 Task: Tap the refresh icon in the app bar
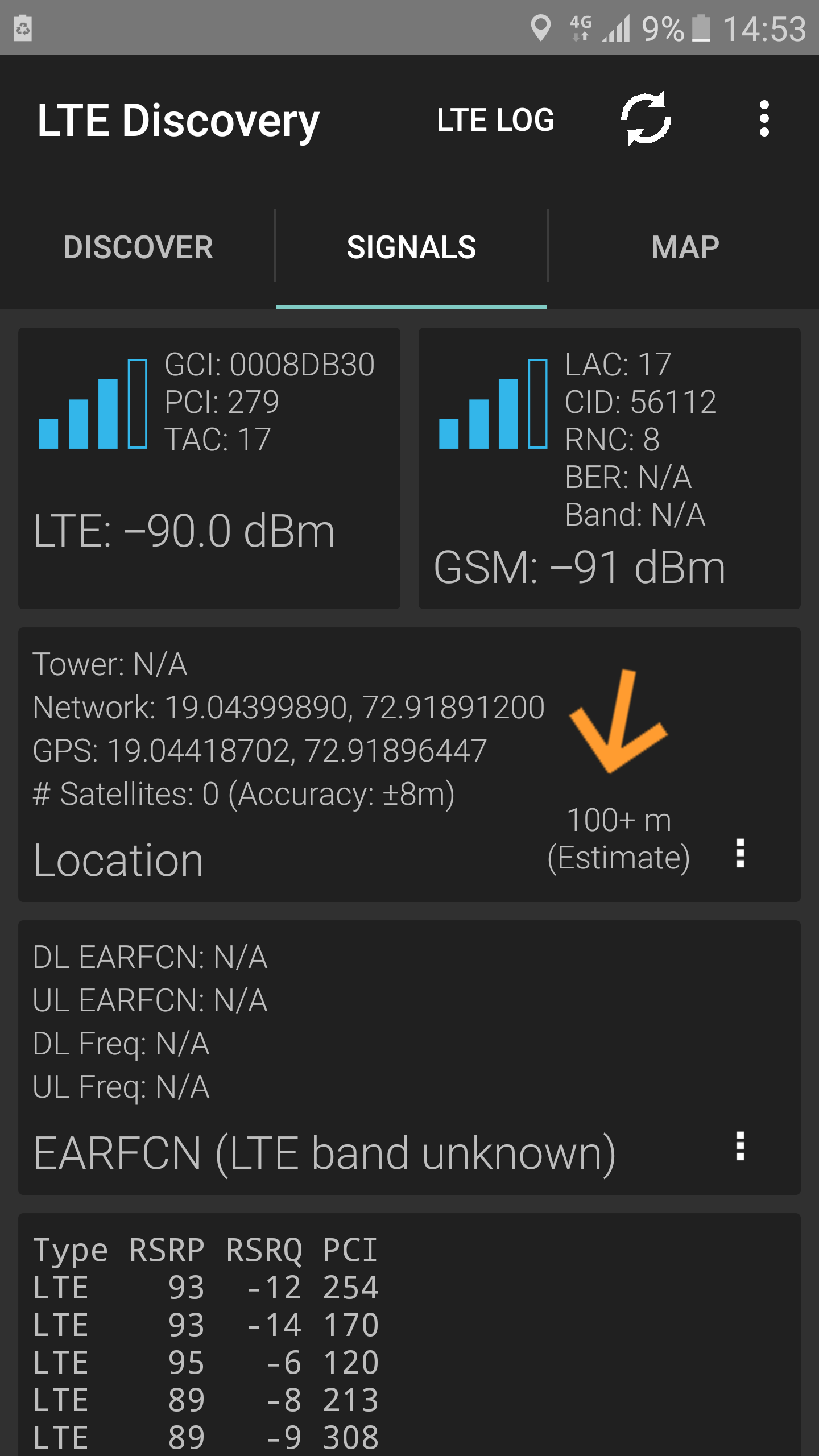(646, 118)
